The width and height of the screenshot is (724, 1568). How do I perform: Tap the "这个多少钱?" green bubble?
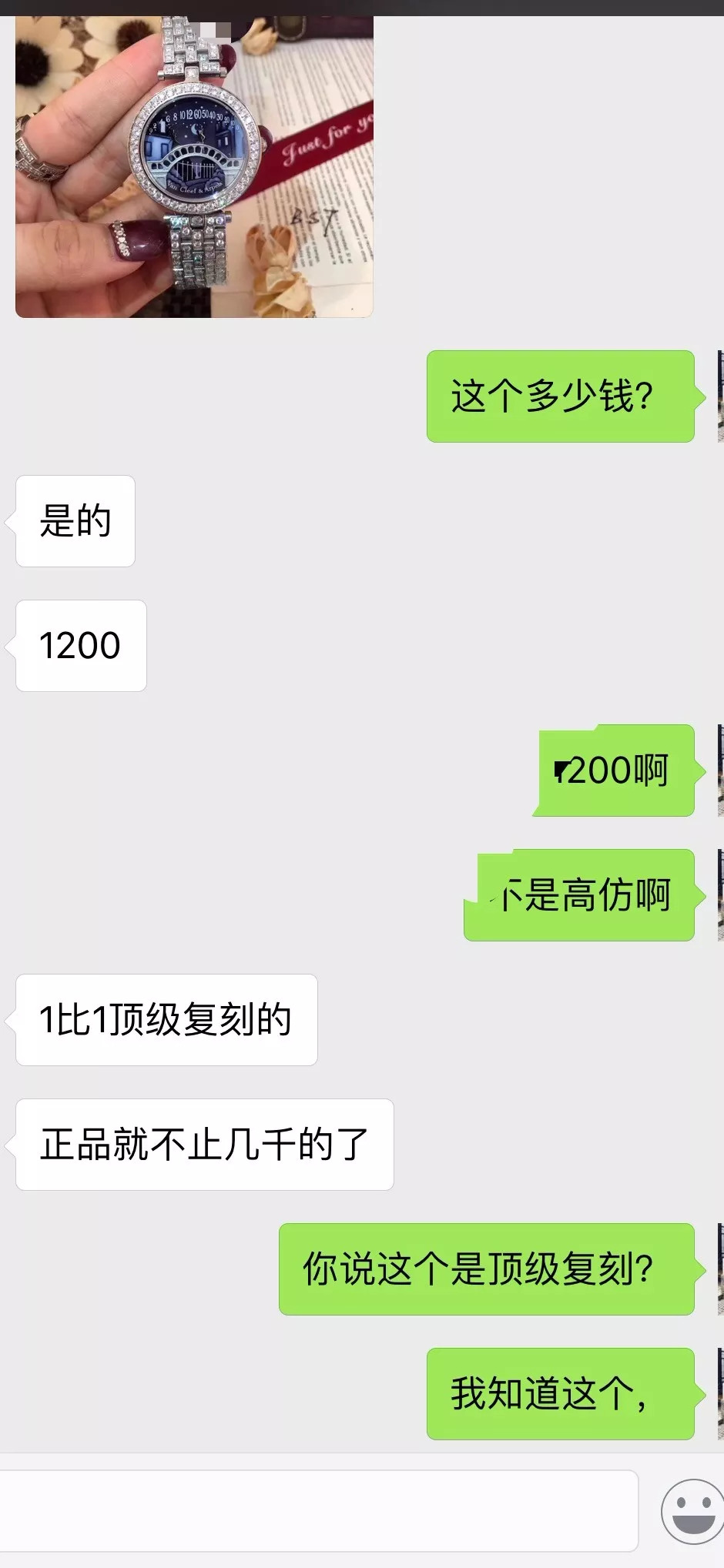560,395
